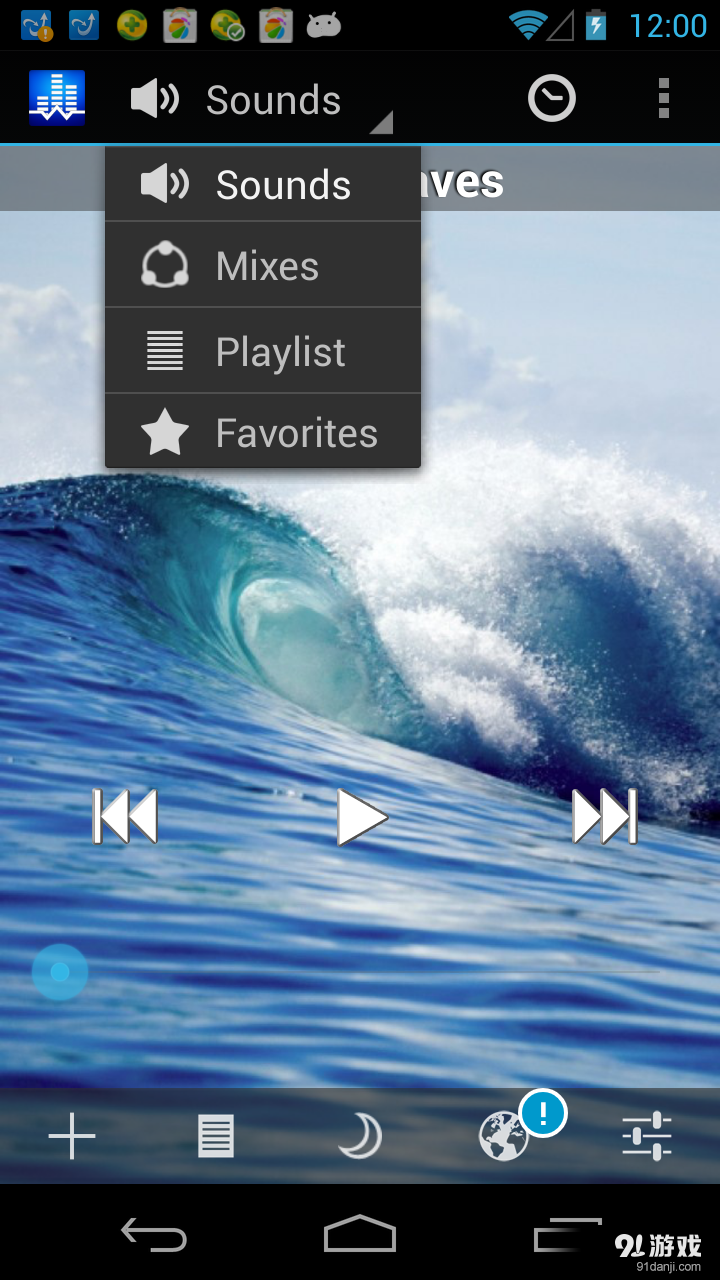Tap the volume slider handle
Image resolution: width=720 pixels, height=1280 pixels.
tap(60, 971)
